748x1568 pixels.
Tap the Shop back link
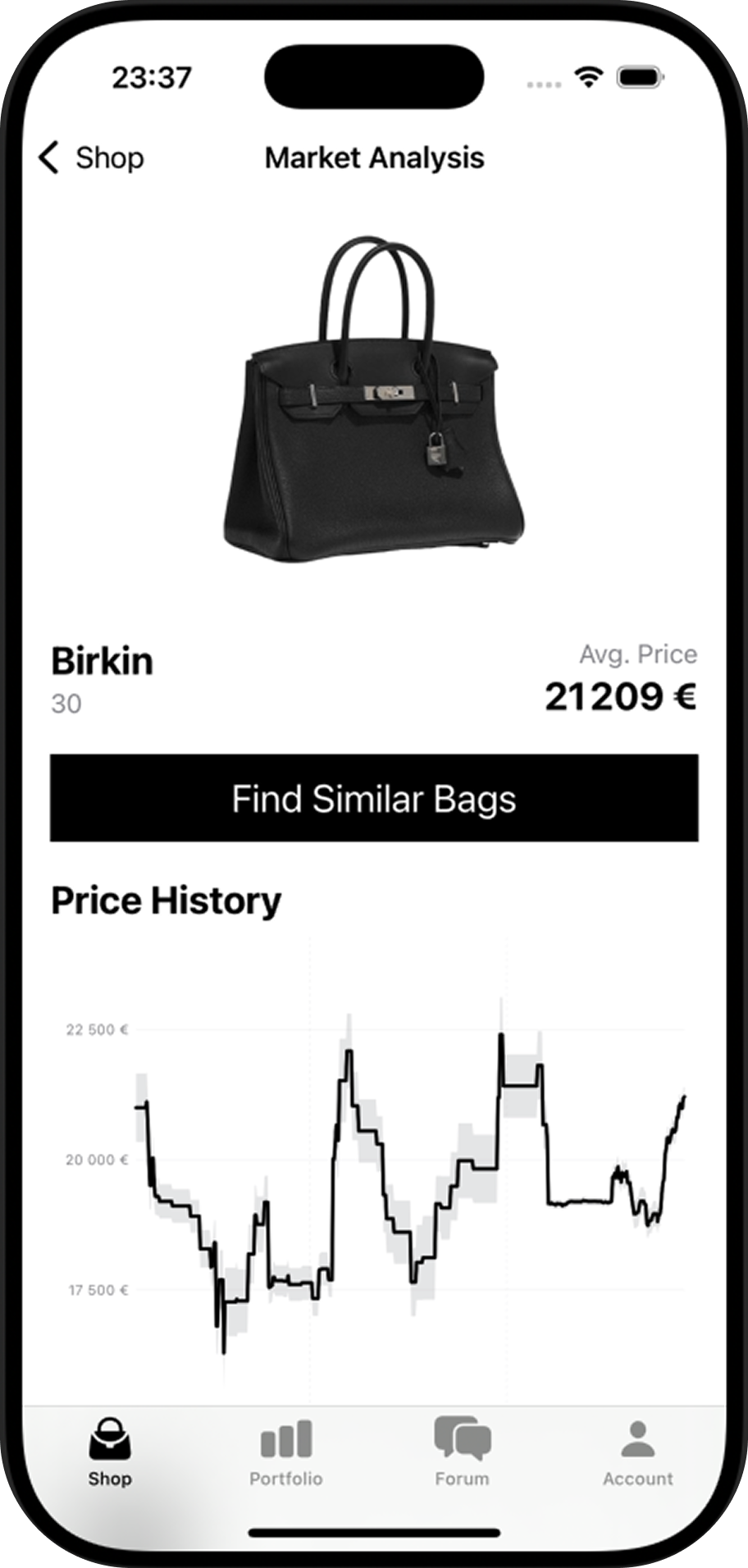pyautogui.click(x=110, y=157)
